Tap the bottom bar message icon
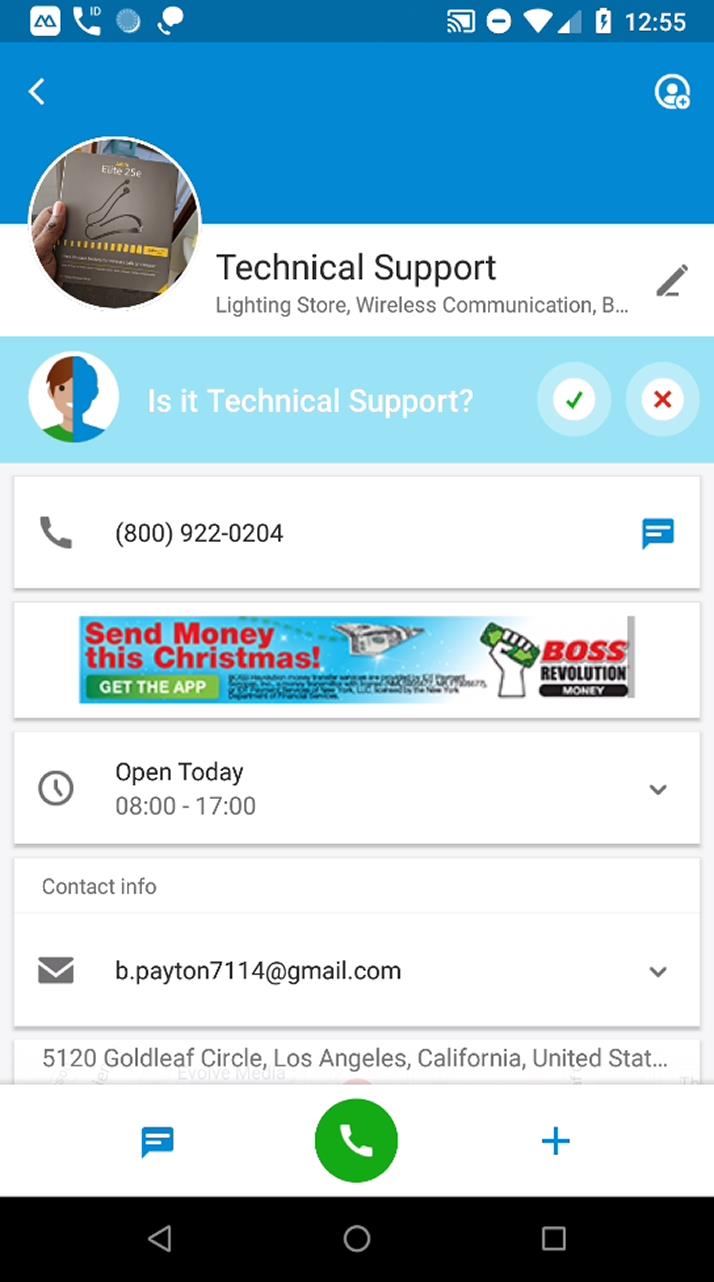 (158, 1141)
